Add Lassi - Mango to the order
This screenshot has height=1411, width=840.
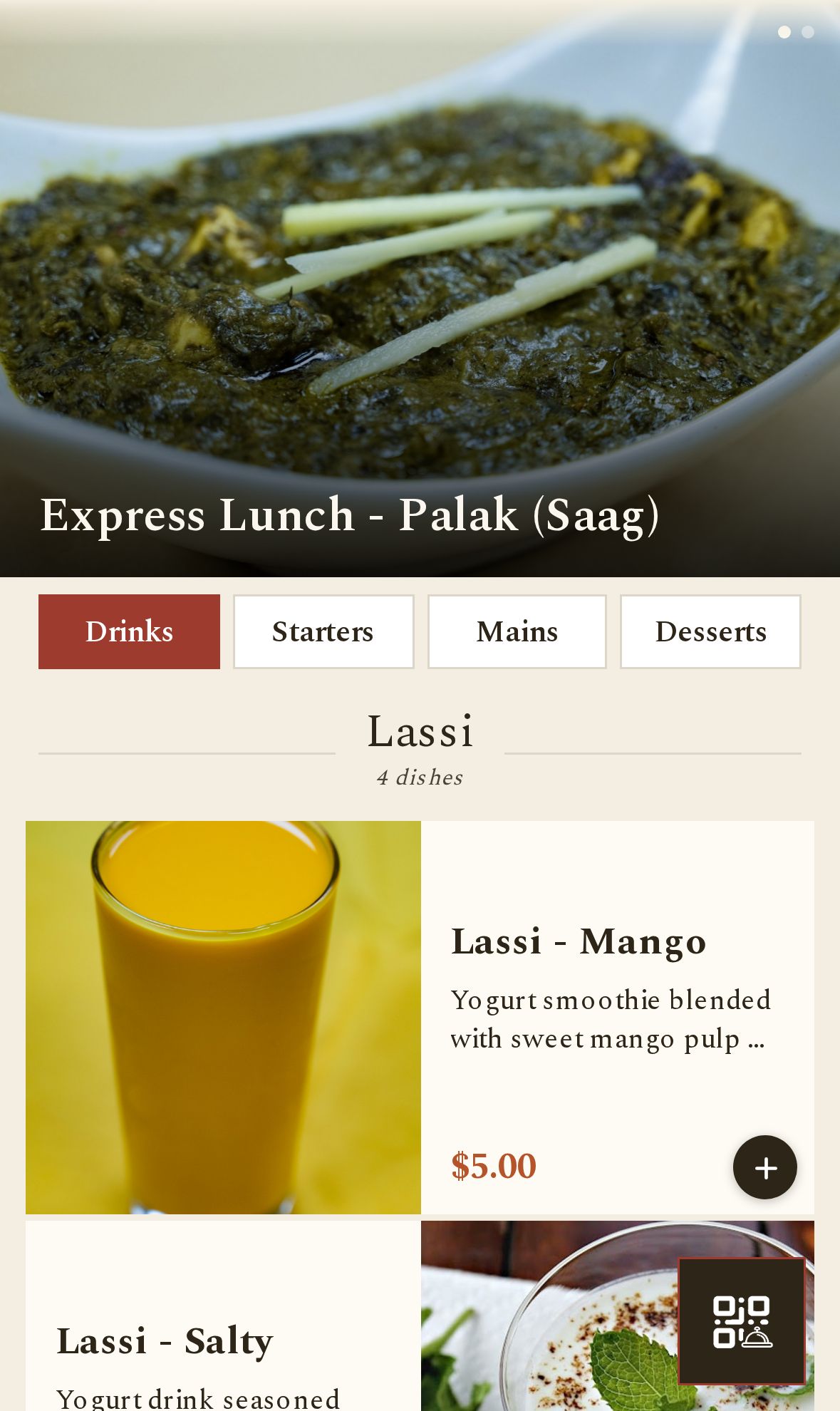765,1167
